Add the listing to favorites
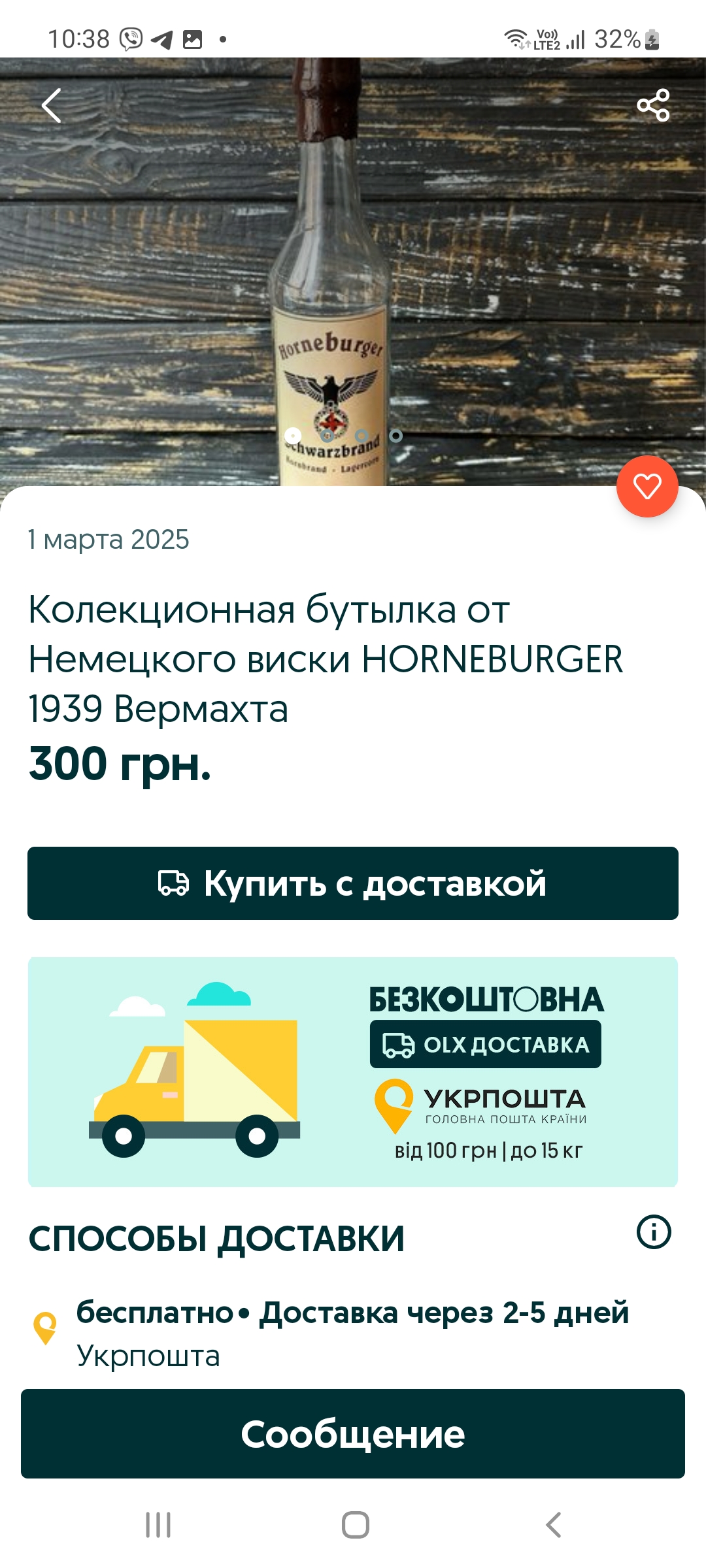The height and width of the screenshot is (1568, 706). click(x=647, y=486)
